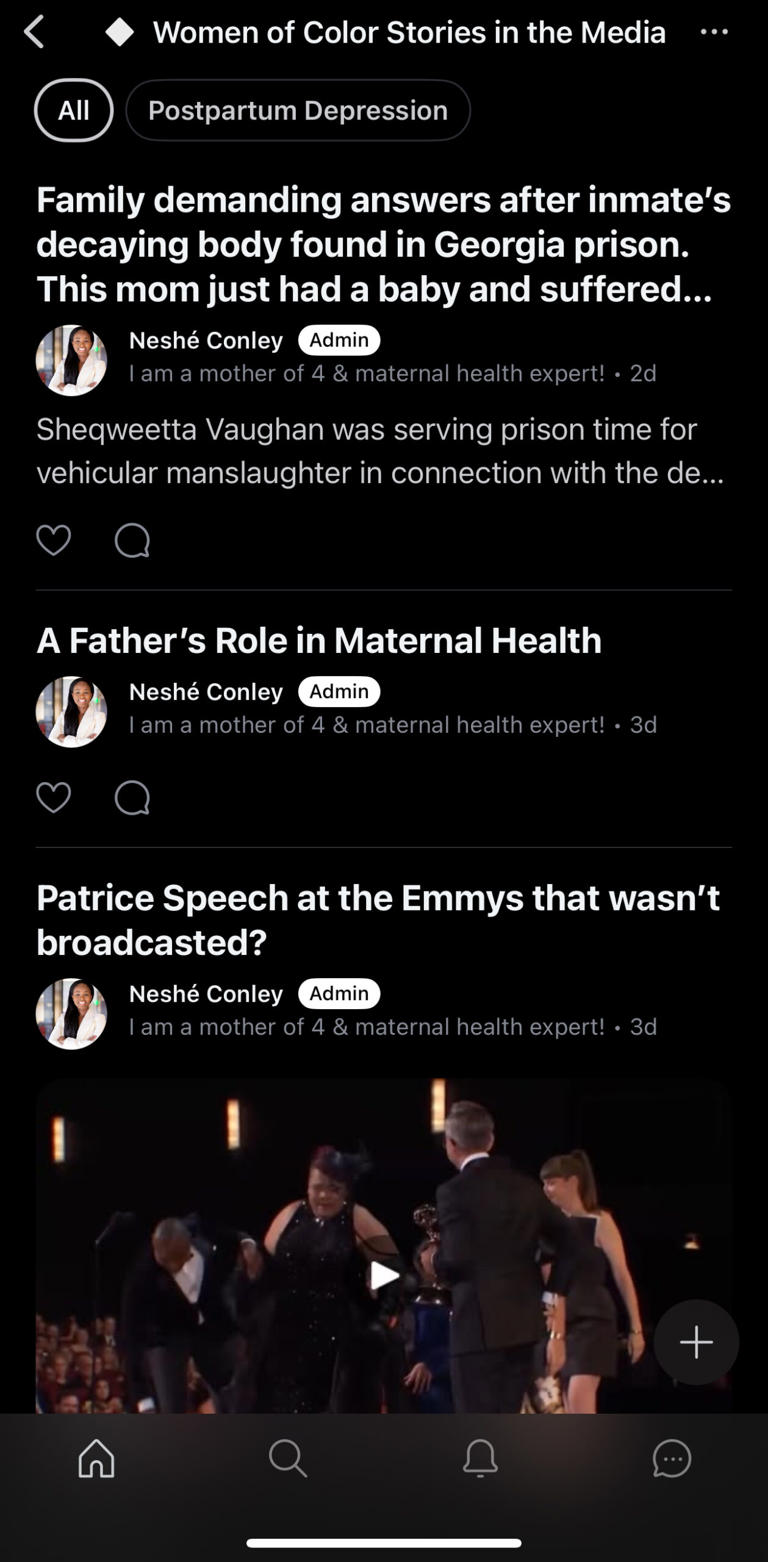Open the messages chat tab
This screenshot has width=768, height=1562.
pos(672,1458)
